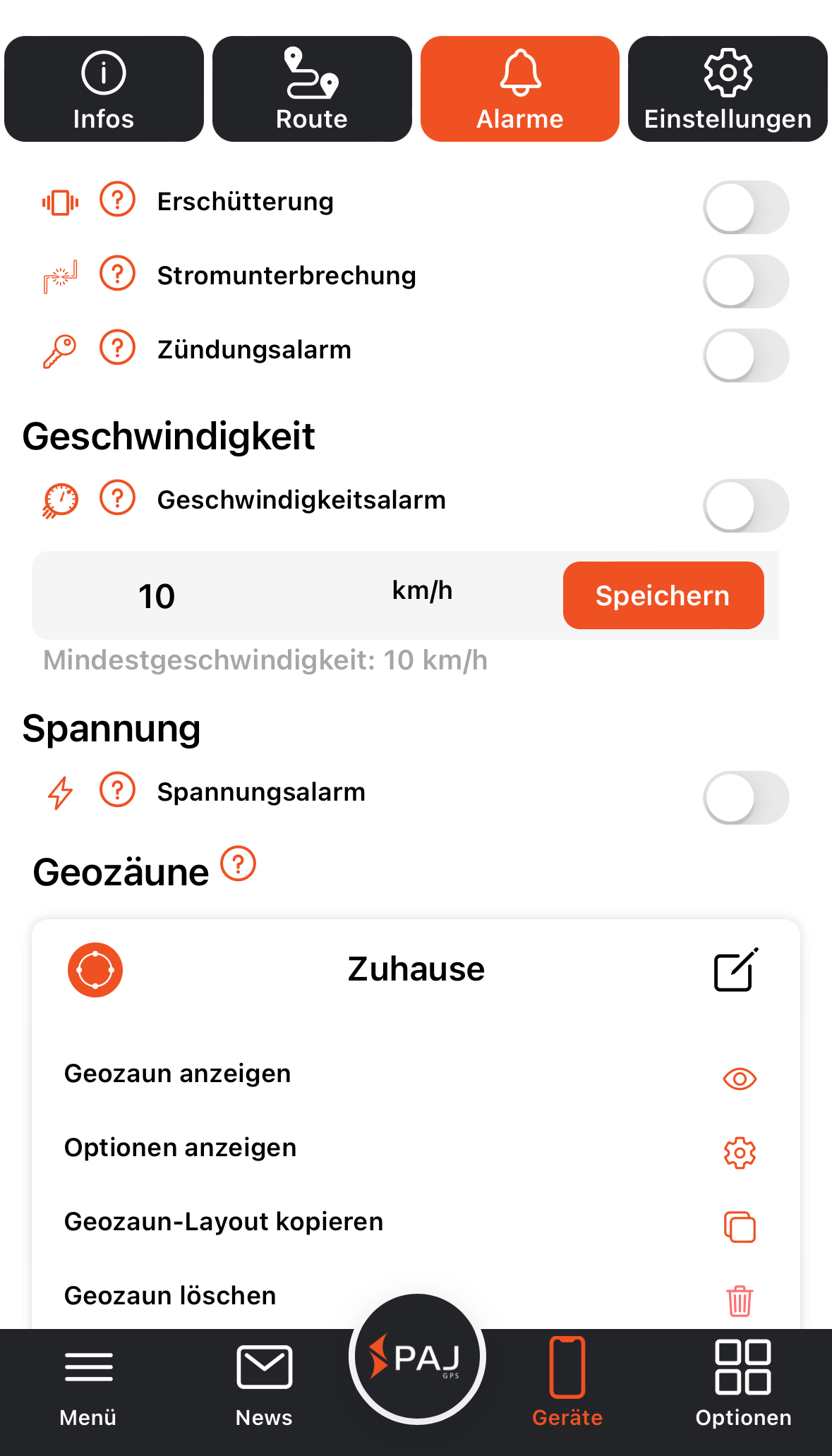
Task: Turn on the Spannungsalarm switch
Action: point(746,798)
